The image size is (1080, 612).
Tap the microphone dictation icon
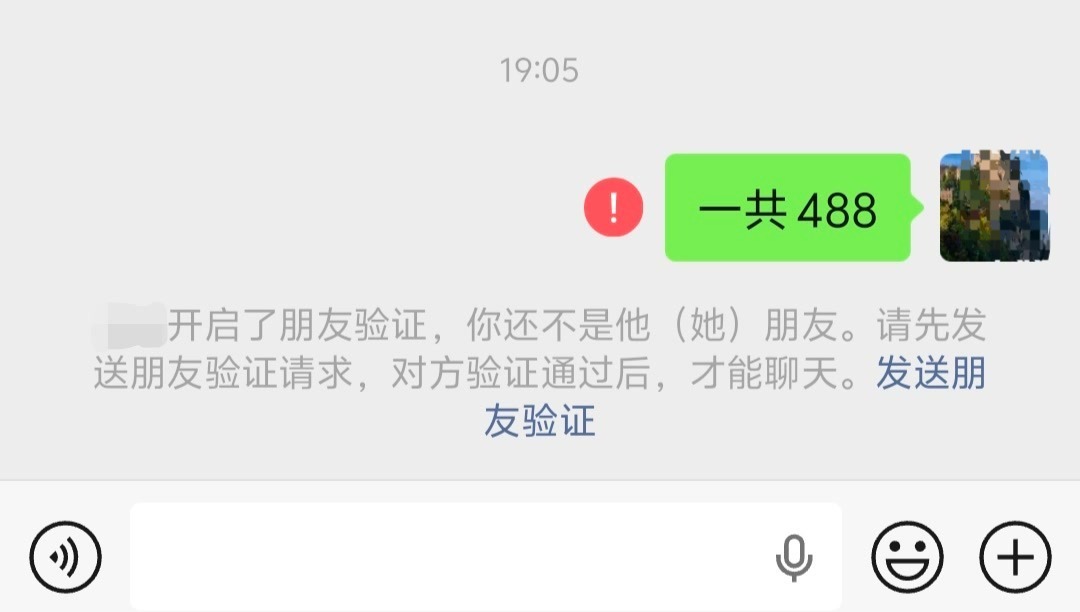pos(794,557)
